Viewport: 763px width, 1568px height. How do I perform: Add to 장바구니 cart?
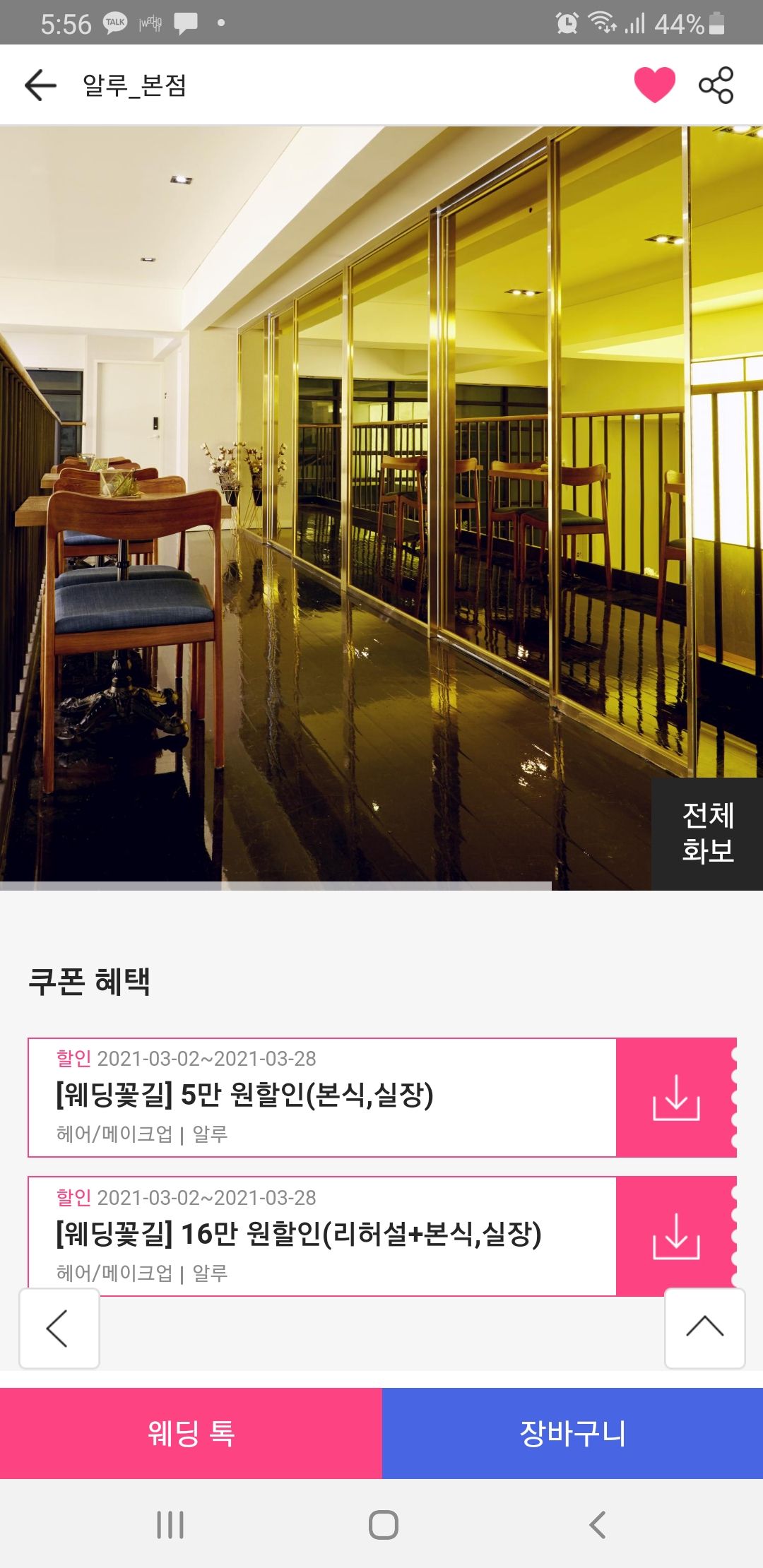(x=572, y=1433)
